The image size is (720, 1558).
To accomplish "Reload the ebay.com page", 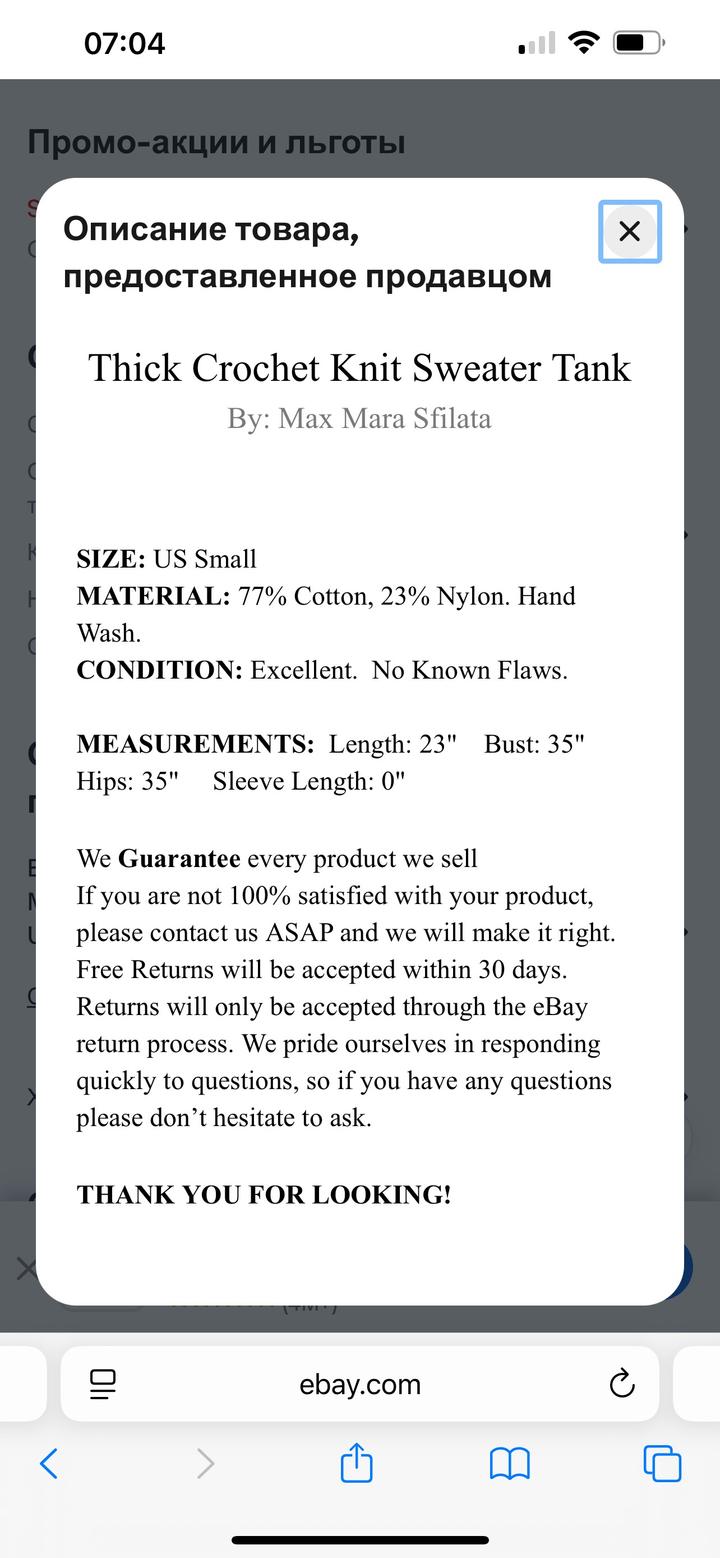I will click(622, 1384).
